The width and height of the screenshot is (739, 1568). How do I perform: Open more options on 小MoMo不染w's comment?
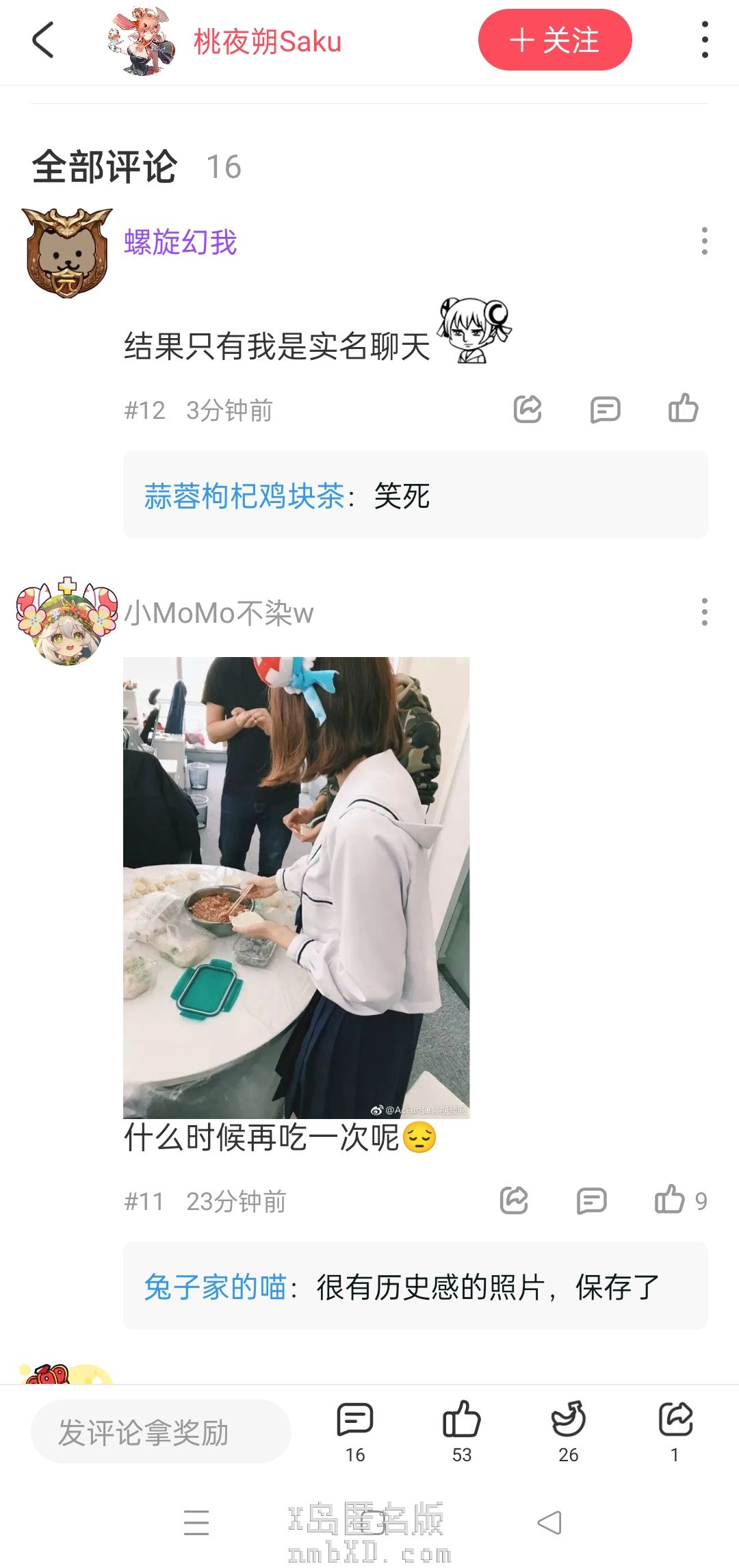(x=704, y=612)
